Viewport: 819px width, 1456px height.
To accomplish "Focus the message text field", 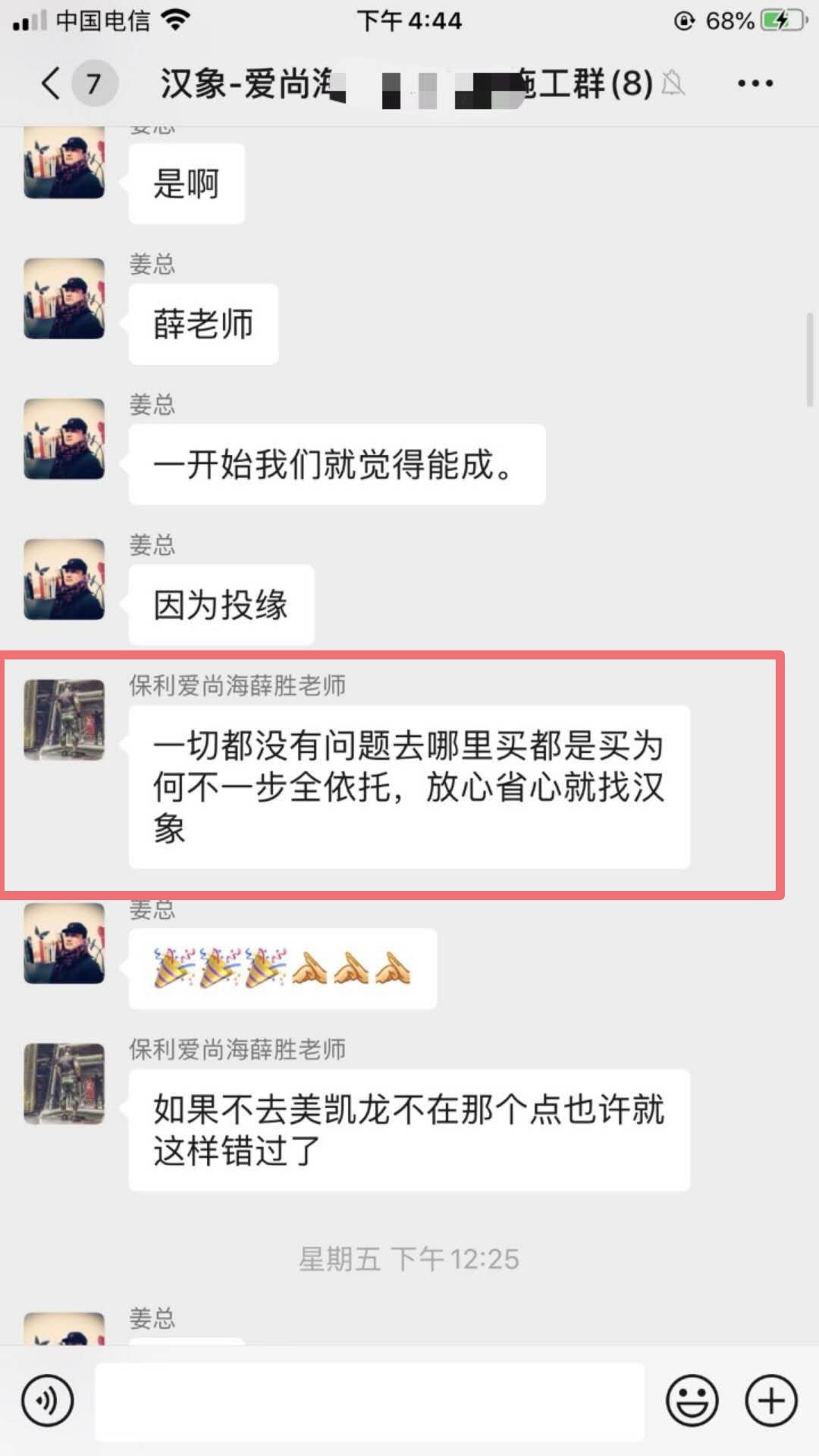I will (369, 1401).
